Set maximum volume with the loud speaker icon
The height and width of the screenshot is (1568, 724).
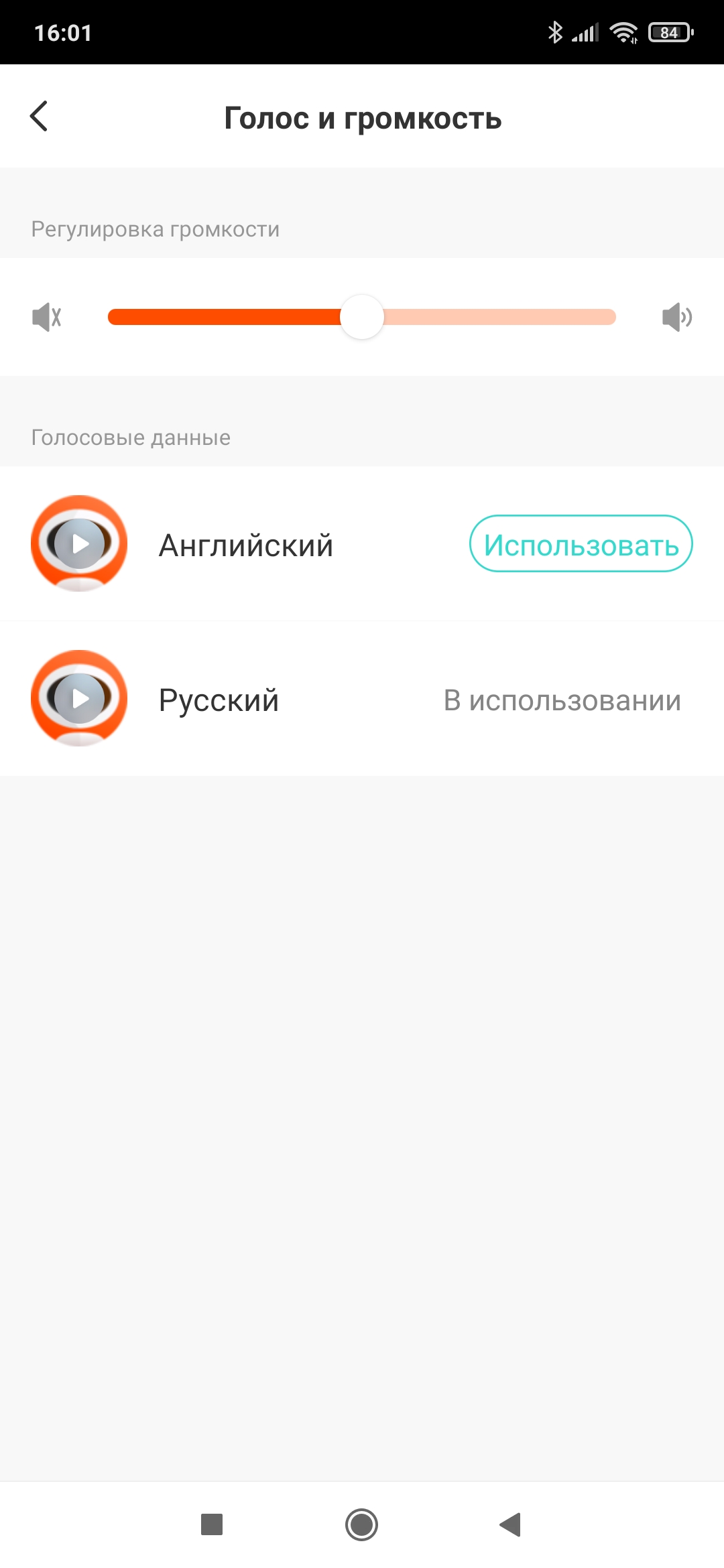(x=676, y=317)
